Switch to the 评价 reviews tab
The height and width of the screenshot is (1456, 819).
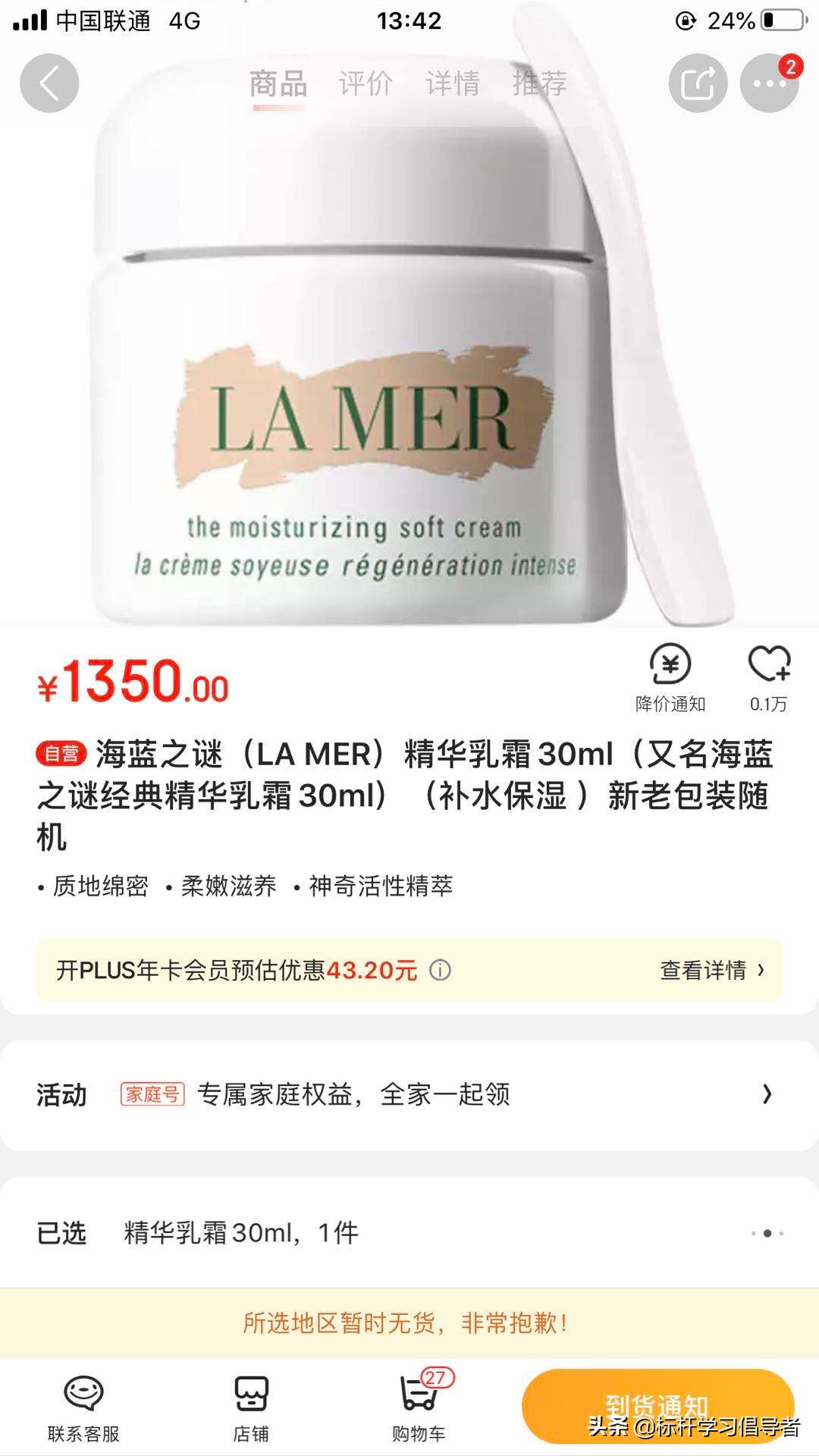[x=363, y=83]
